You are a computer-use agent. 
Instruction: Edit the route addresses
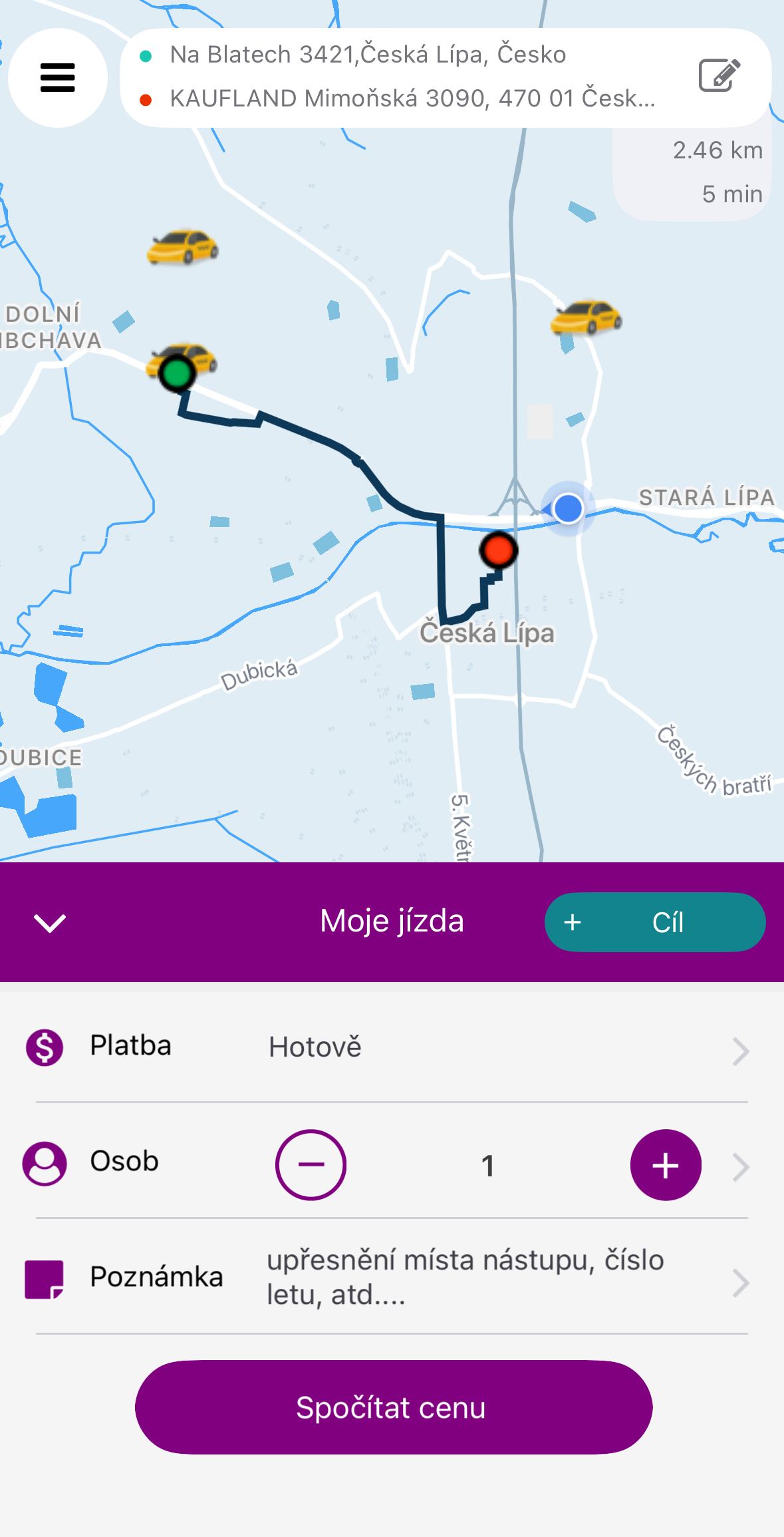click(719, 75)
